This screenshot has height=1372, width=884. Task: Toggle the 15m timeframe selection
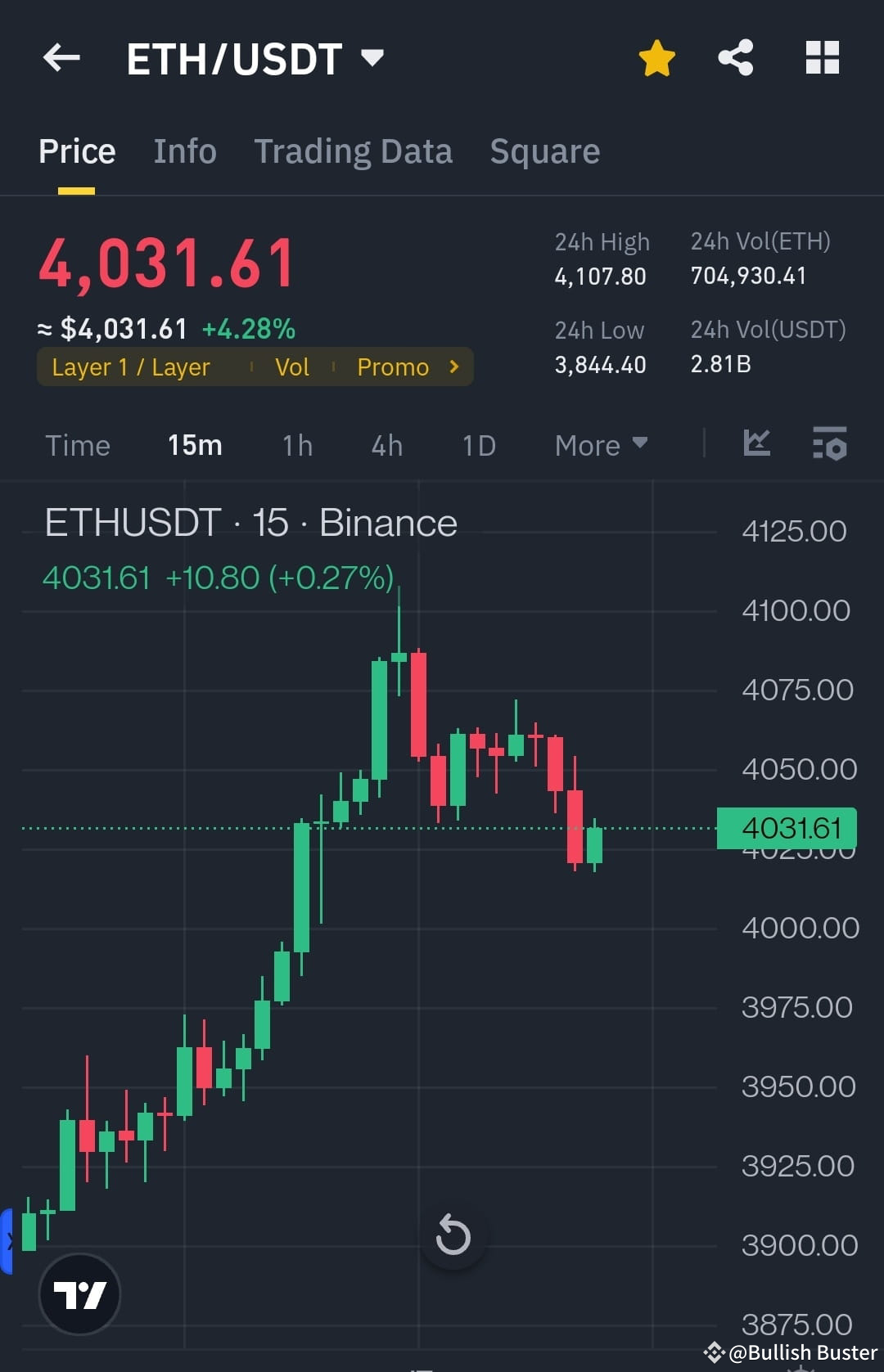(194, 444)
